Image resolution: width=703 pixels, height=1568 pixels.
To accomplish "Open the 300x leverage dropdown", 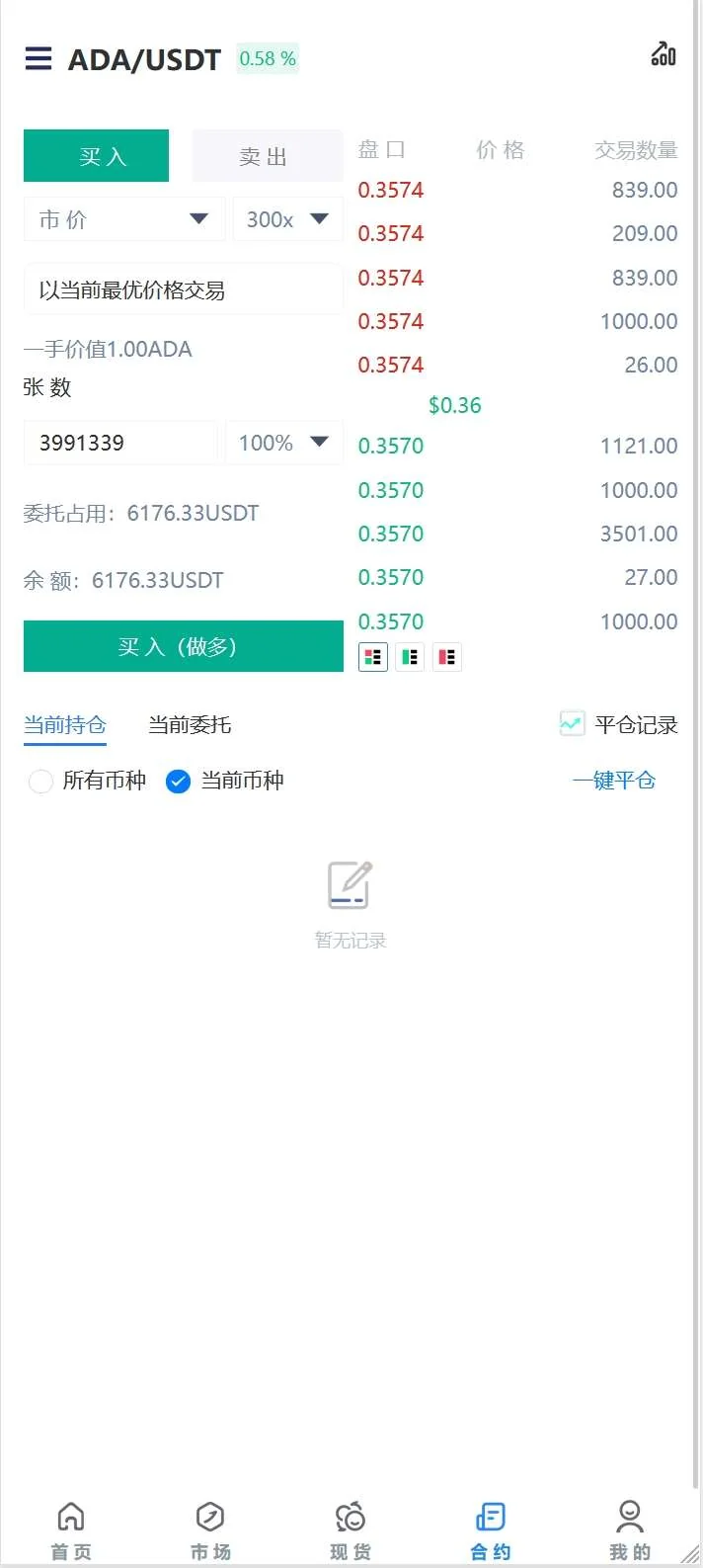I will 287,219.
